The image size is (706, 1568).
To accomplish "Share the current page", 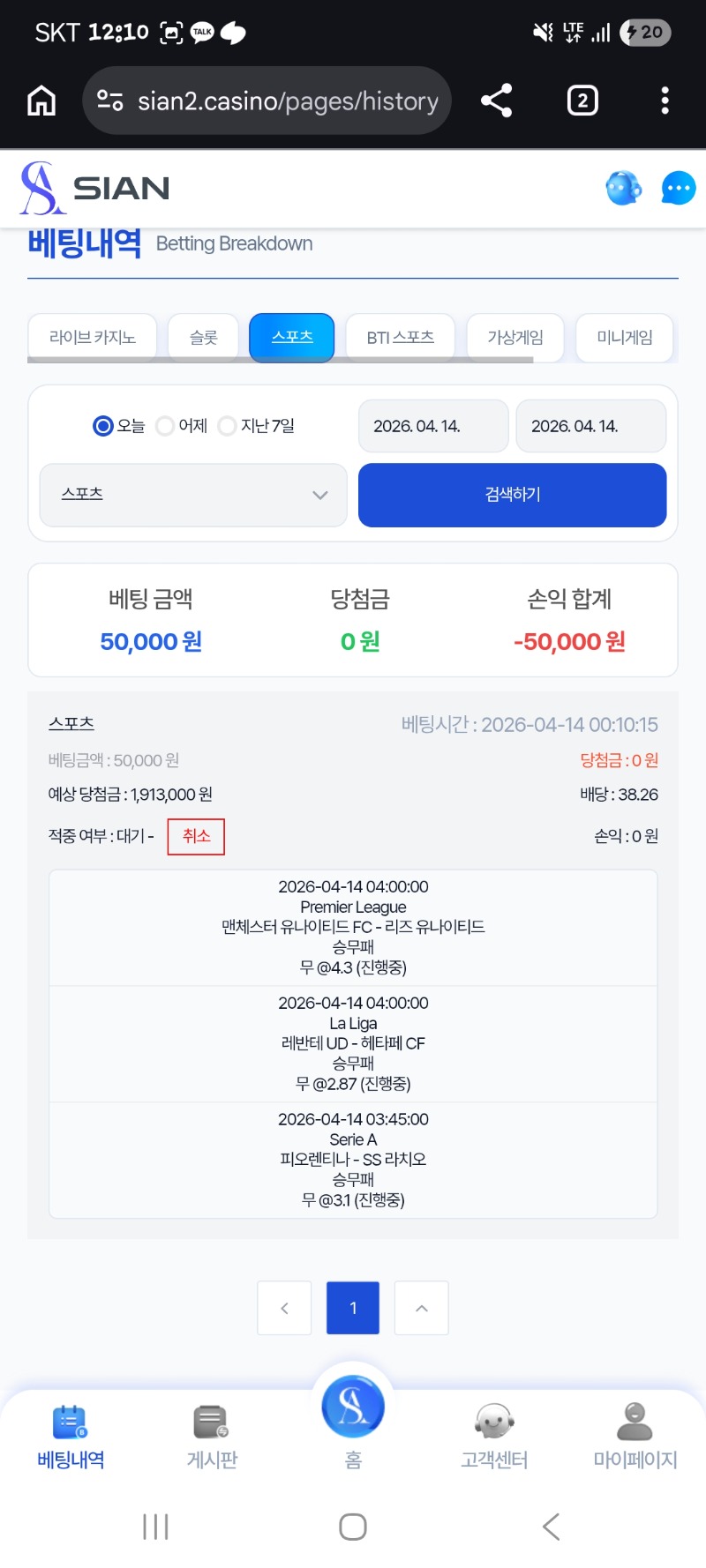I will (496, 101).
